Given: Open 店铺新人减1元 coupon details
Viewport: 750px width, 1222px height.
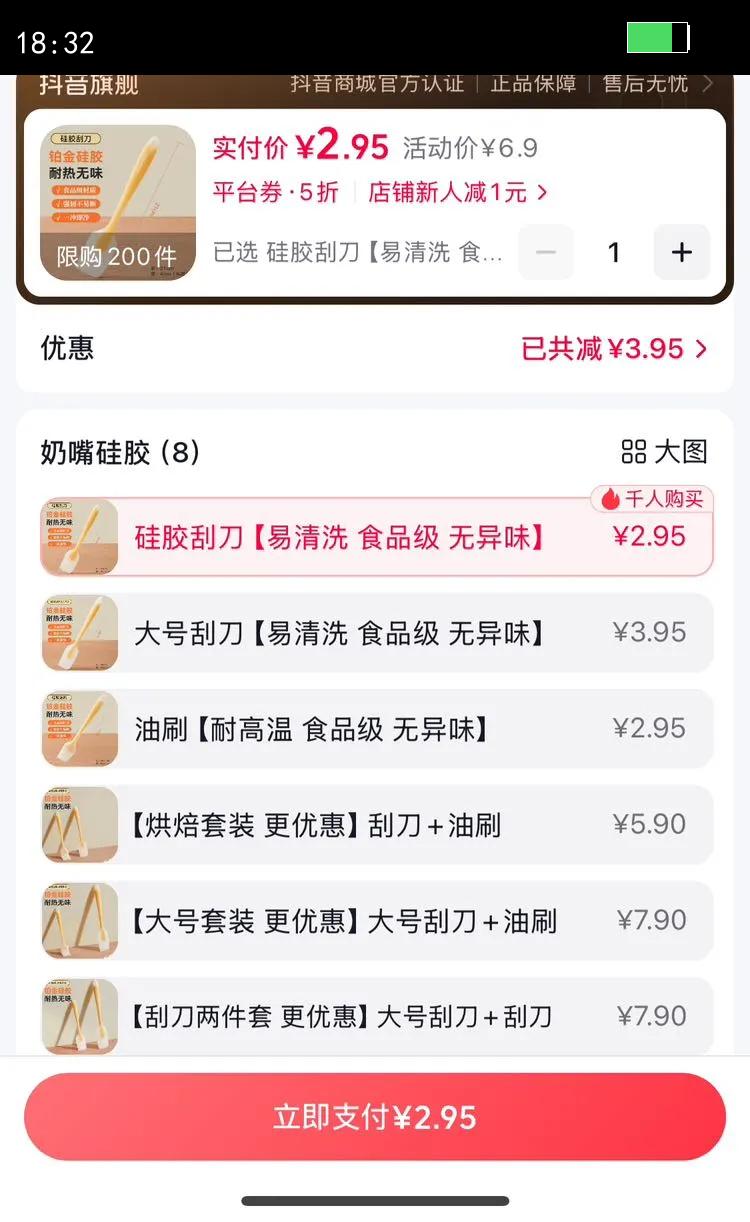Looking at the screenshot, I should pyautogui.click(x=457, y=192).
